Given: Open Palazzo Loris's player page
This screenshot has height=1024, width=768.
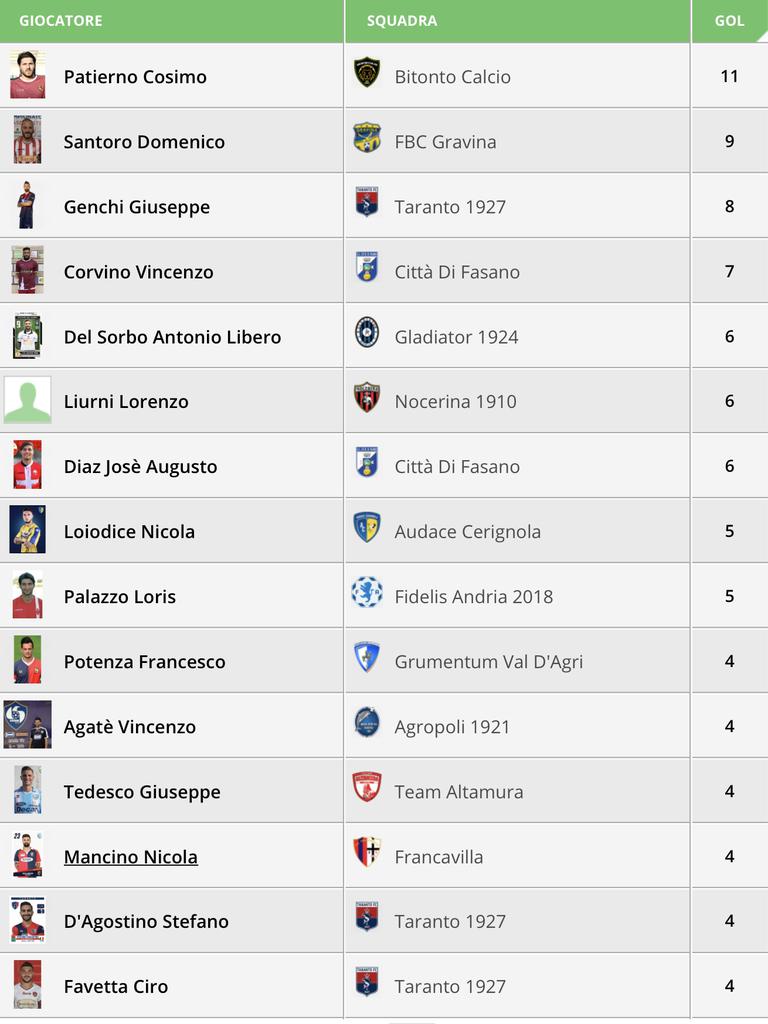Looking at the screenshot, I should coord(120,597).
